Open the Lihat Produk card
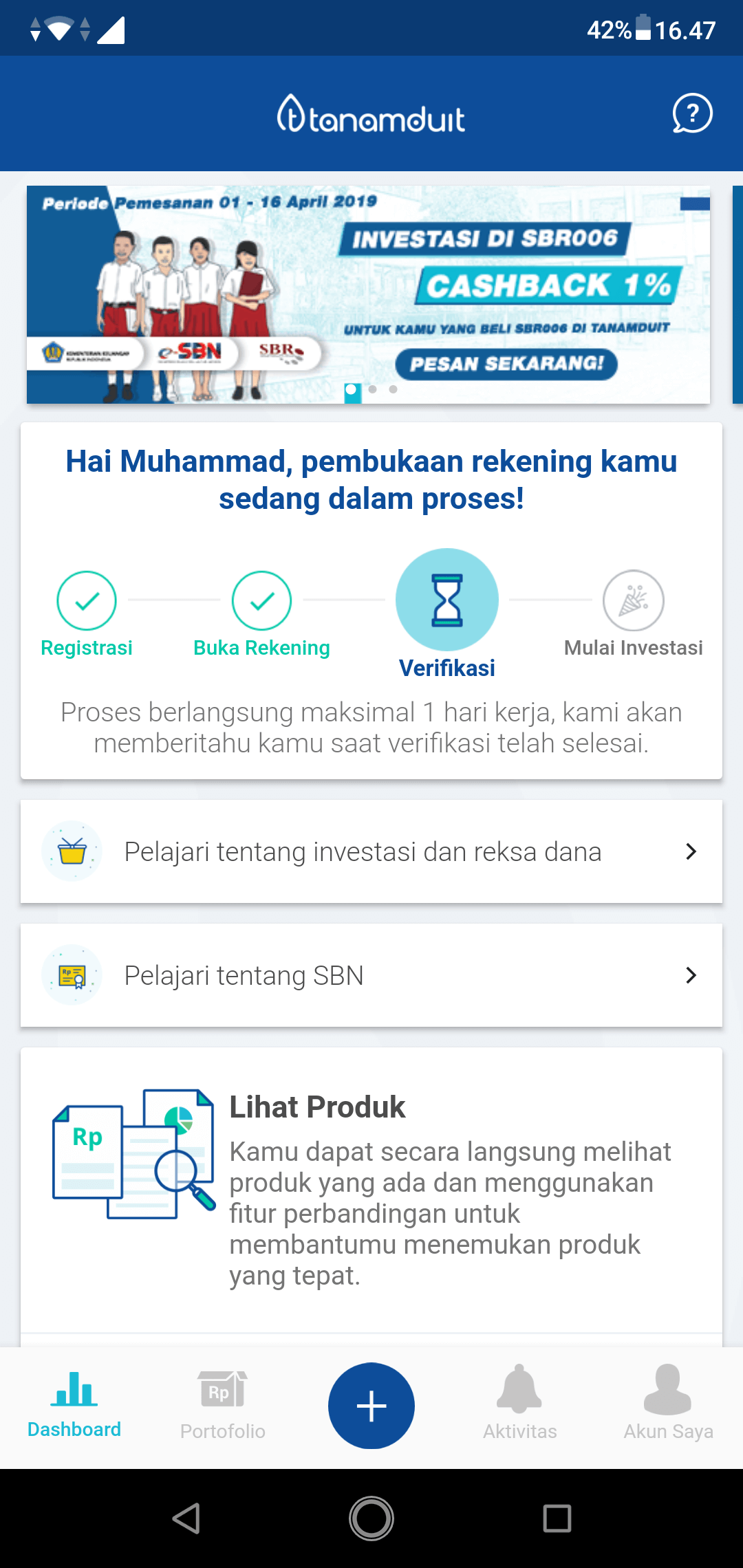 (371, 1190)
